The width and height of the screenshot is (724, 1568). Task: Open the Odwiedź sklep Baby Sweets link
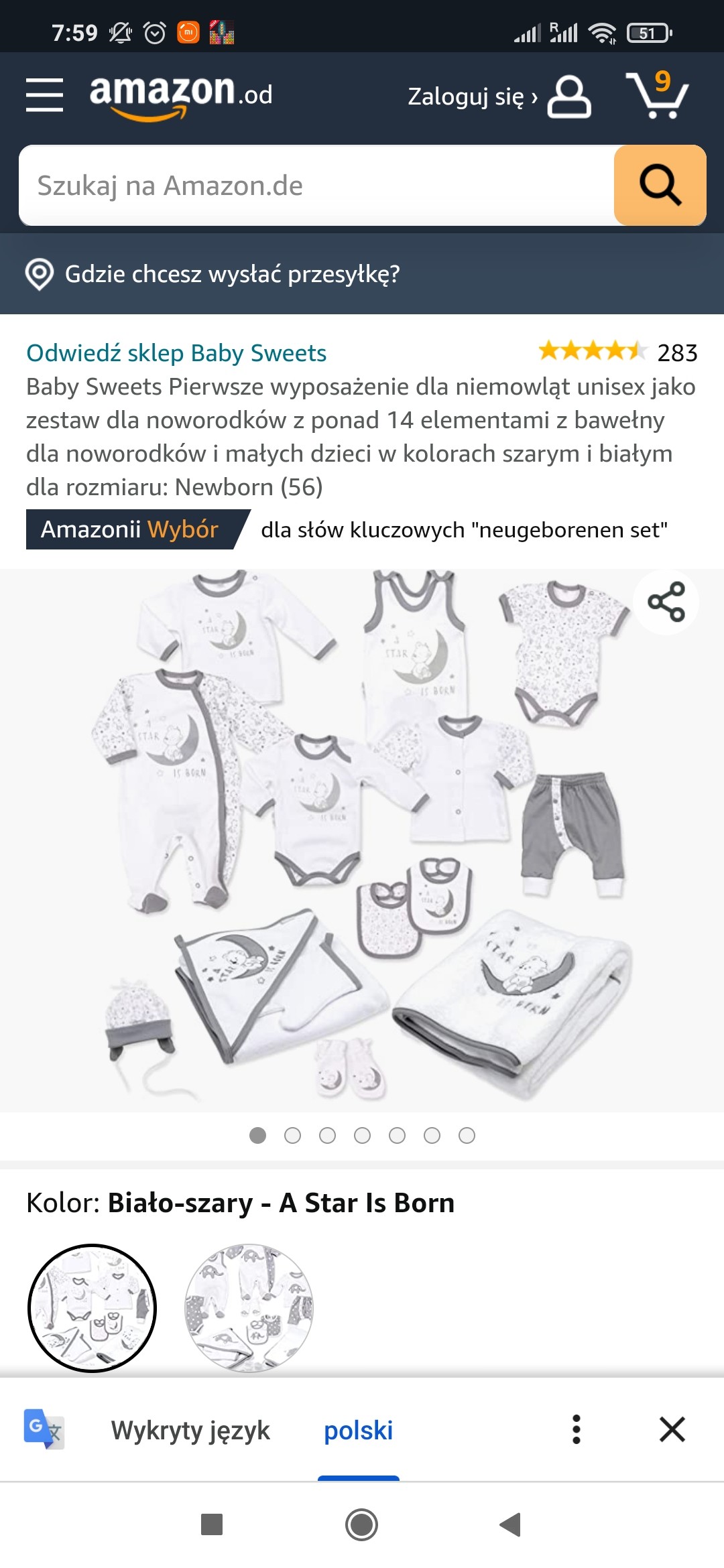(176, 353)
